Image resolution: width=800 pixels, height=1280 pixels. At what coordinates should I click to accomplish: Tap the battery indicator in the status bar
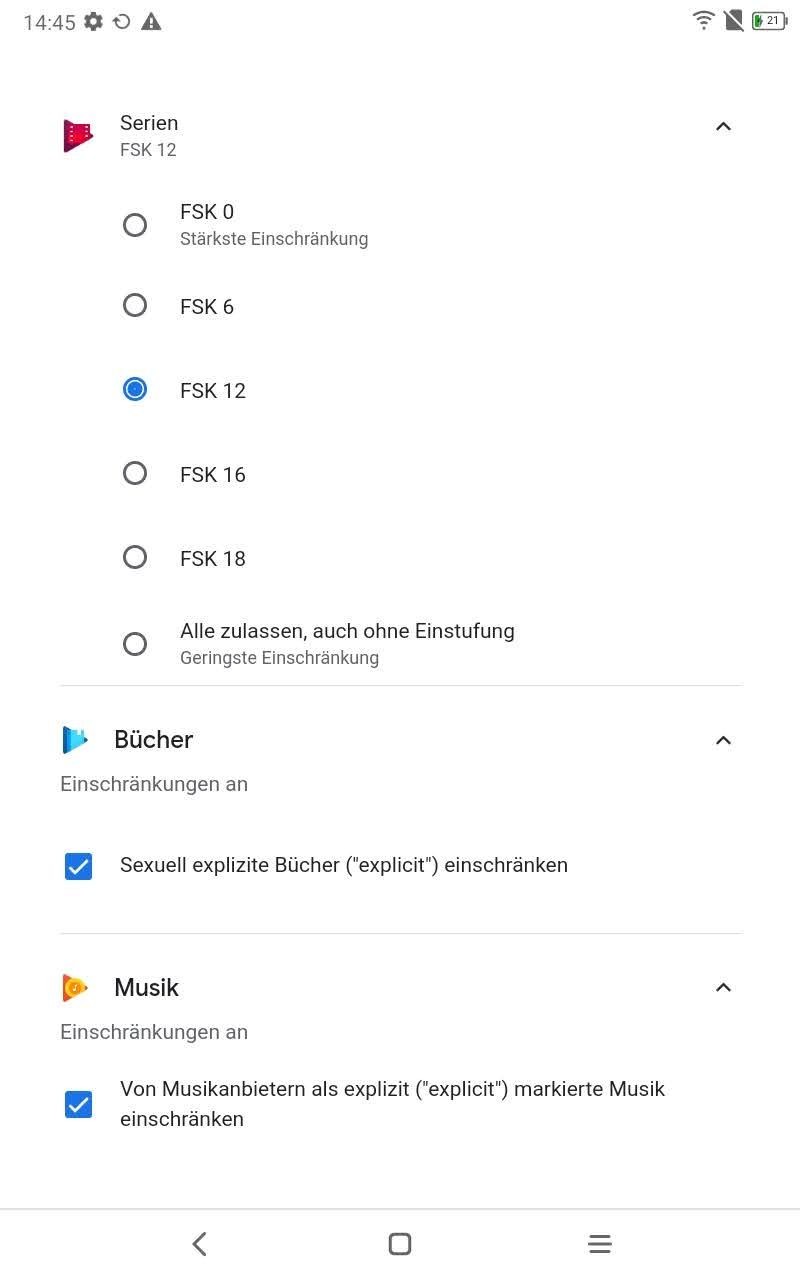768,20
